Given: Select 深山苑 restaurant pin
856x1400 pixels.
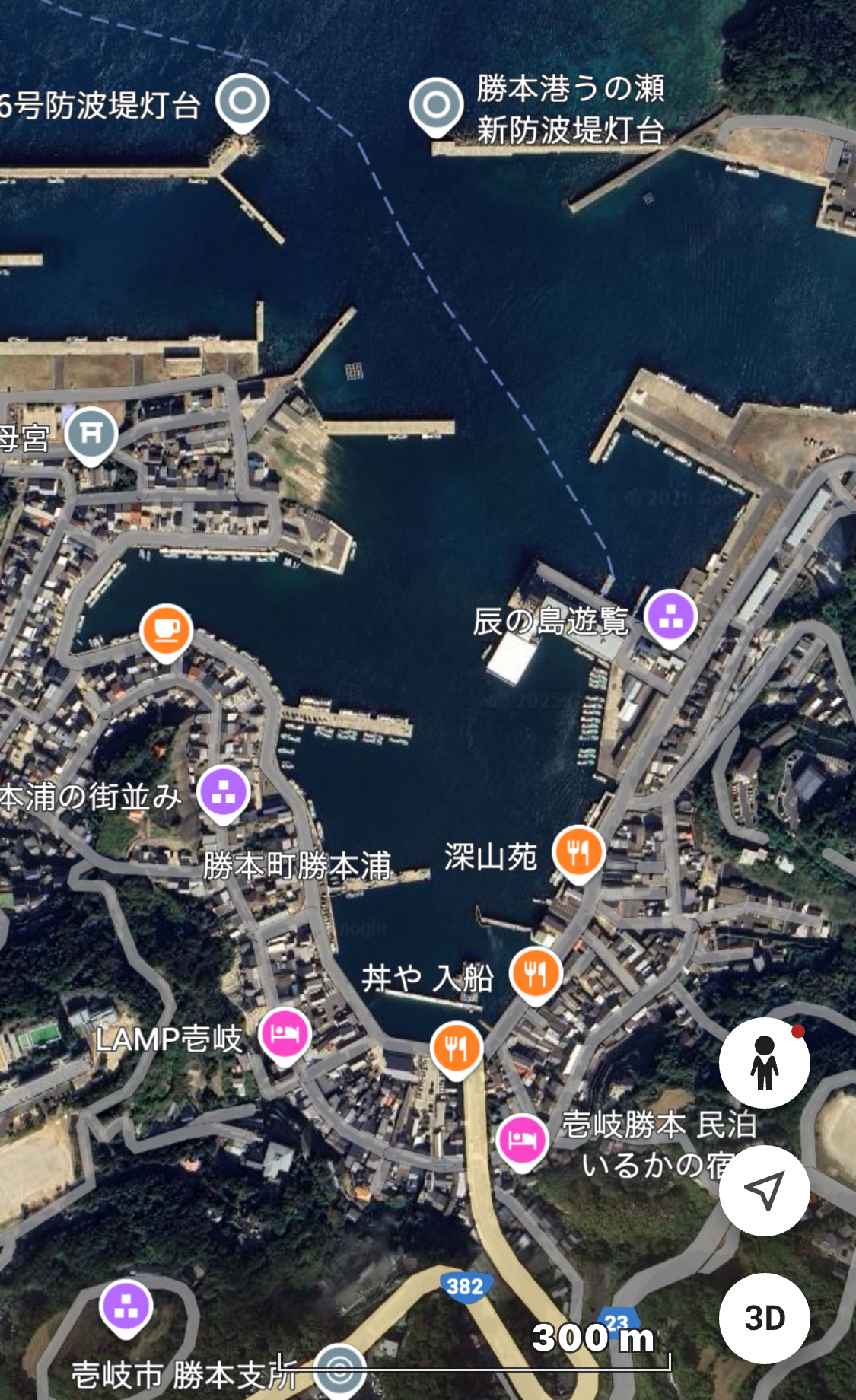Looking at the screenshot, I should tap(579, 854).
